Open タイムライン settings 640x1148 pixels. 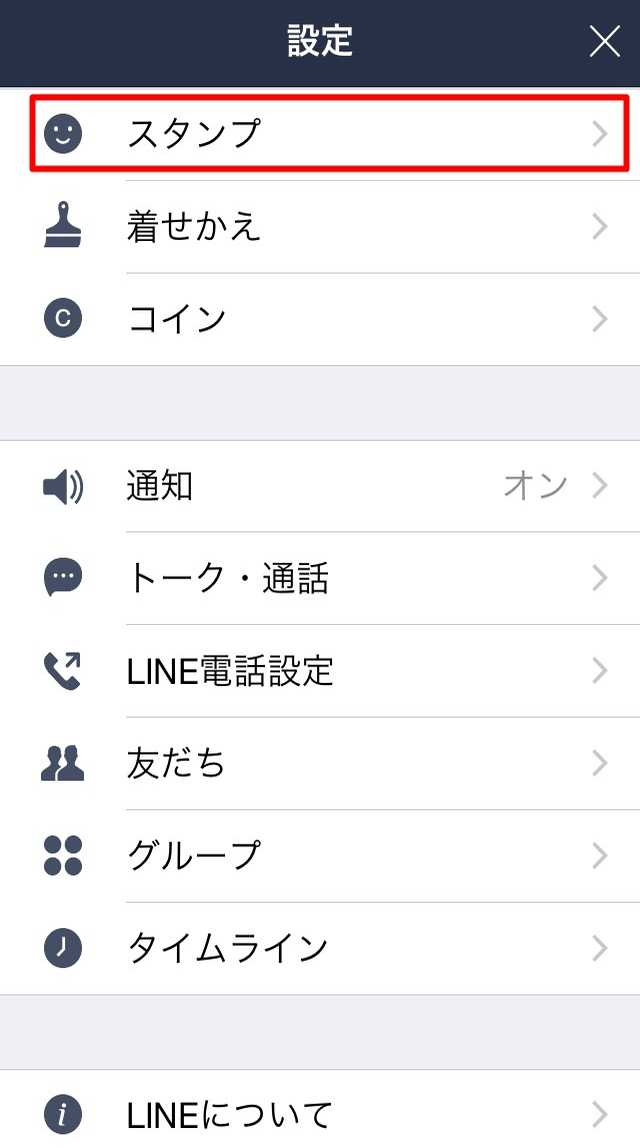[x=320, y=948]
